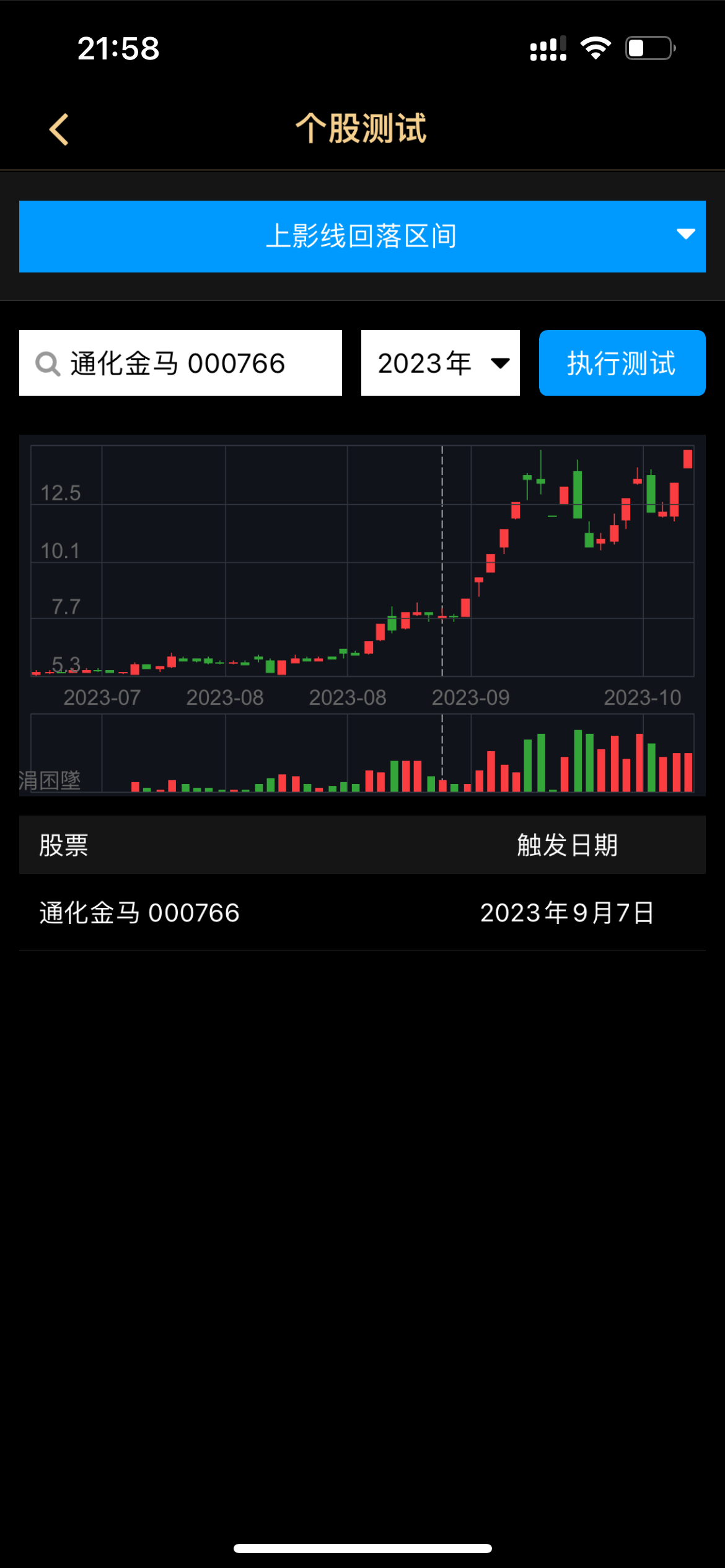This screenshot has width=725, height=1568.
Task: Tap the stock search field 通化金马 000766
Action: [x=180, y=363]
